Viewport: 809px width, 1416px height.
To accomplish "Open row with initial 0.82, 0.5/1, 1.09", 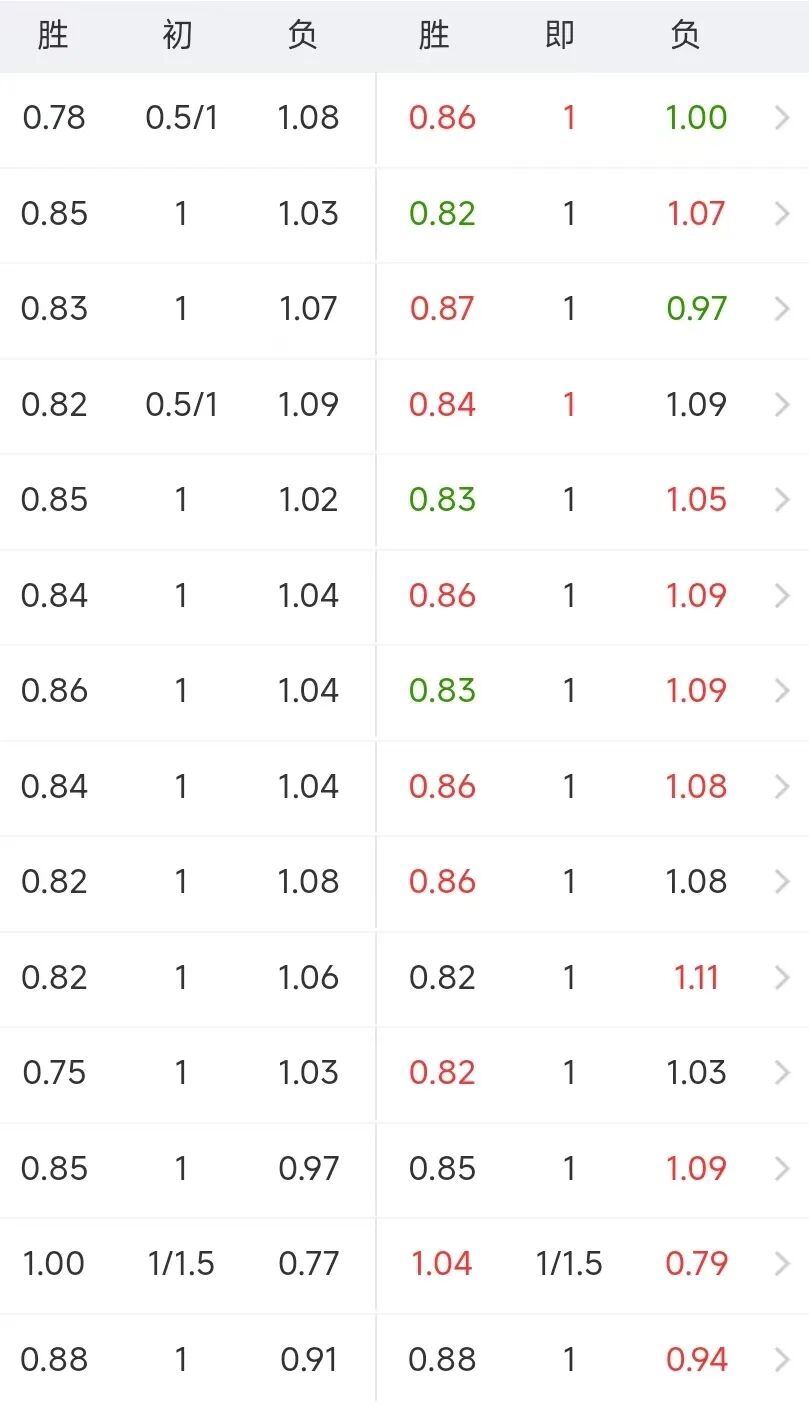I will [782, 405].
